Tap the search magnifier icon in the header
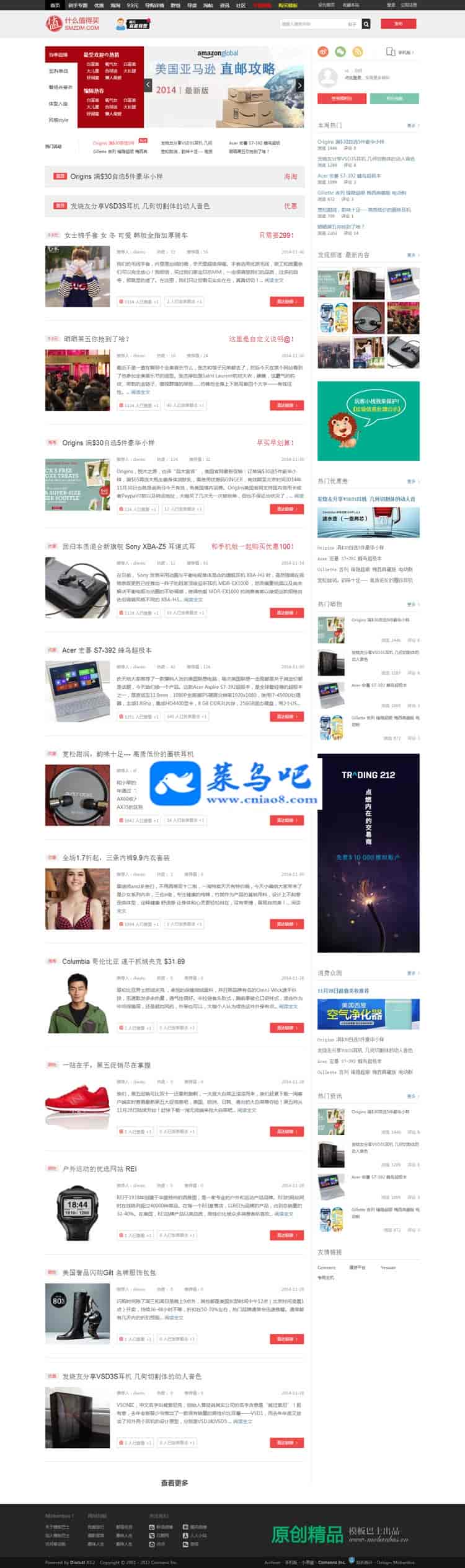This screenshot has height=1568, width=465. pos(366,24)
